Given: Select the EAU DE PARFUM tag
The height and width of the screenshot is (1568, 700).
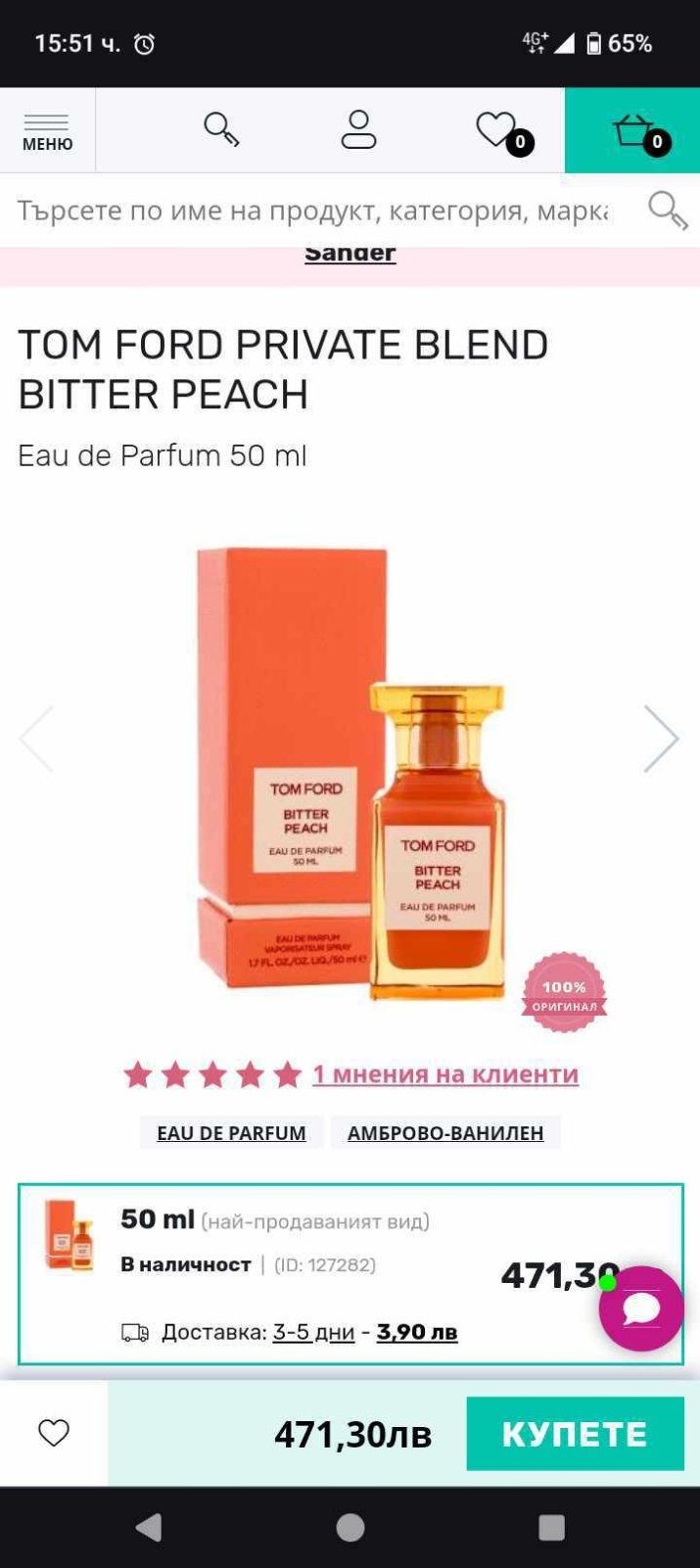Looking at the screenshot, I should point(231,1133).
